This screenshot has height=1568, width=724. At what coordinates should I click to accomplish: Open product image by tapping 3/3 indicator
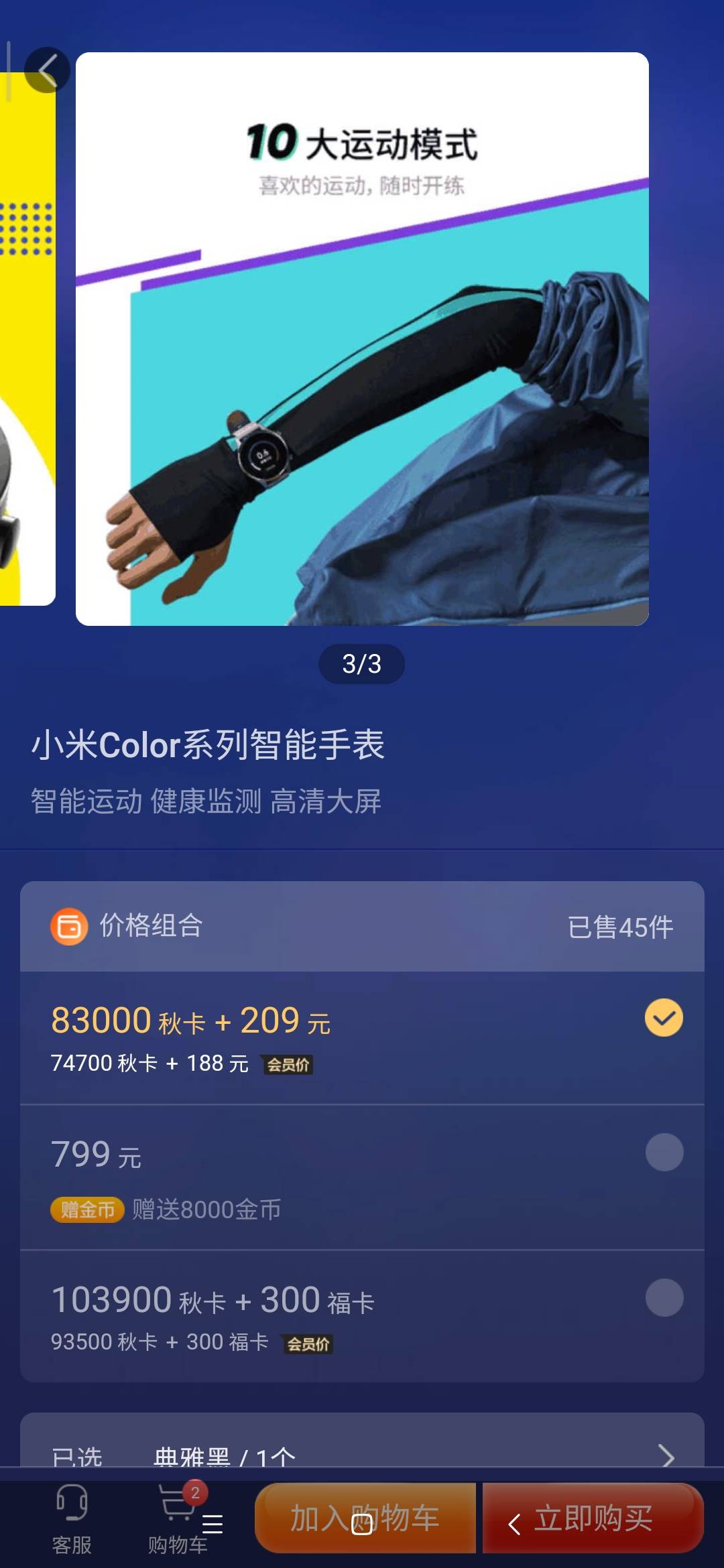(362, 662)
